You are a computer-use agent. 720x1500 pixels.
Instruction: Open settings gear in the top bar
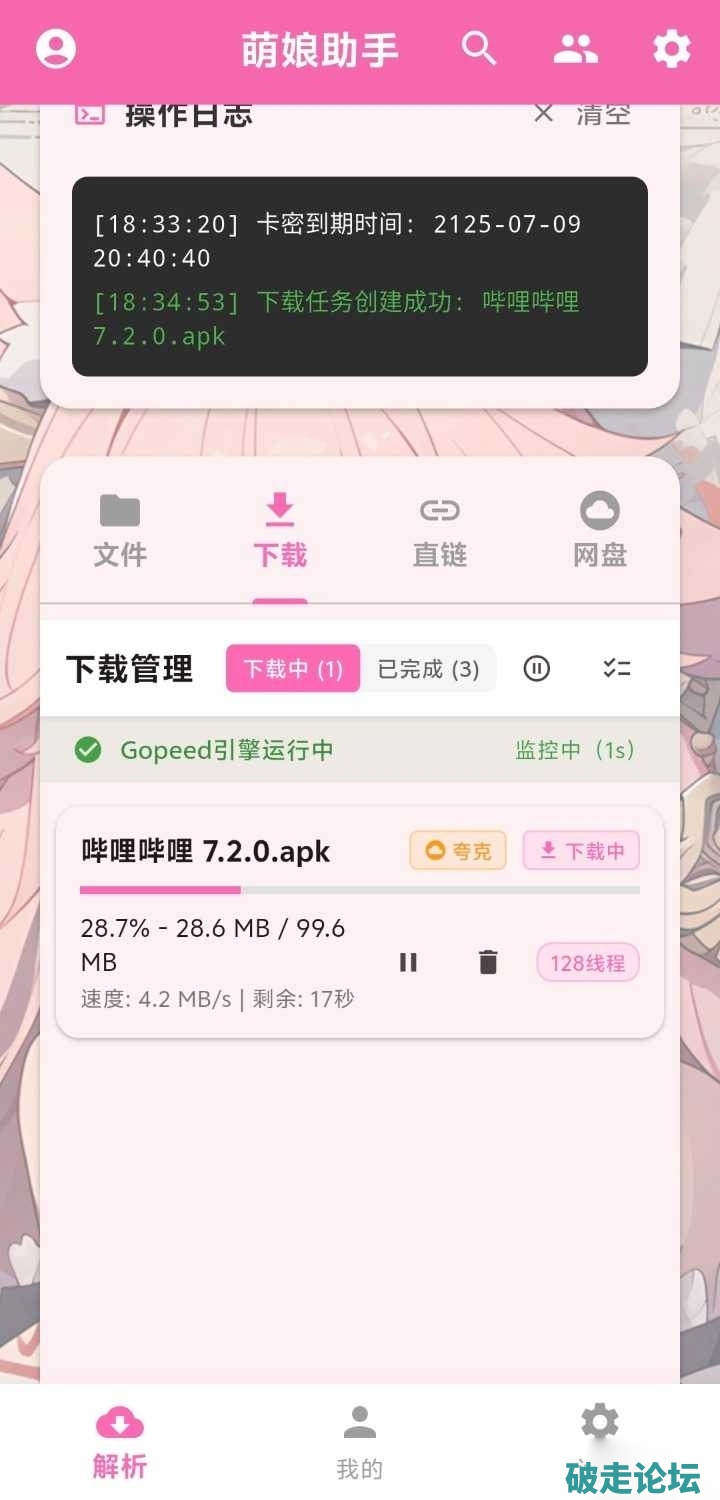671,48
